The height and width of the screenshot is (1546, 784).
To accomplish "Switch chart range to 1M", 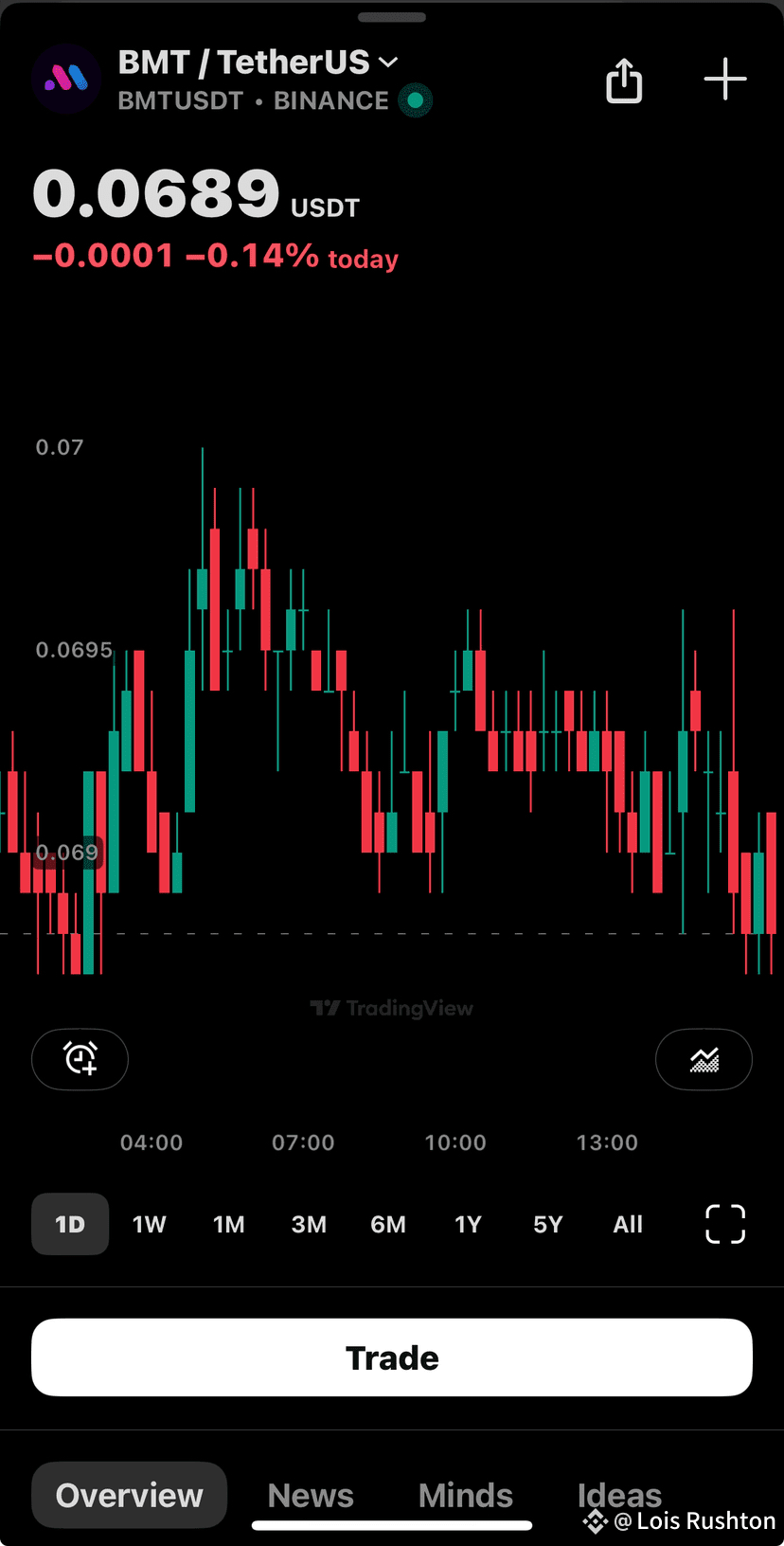I will coord(229,1224).
